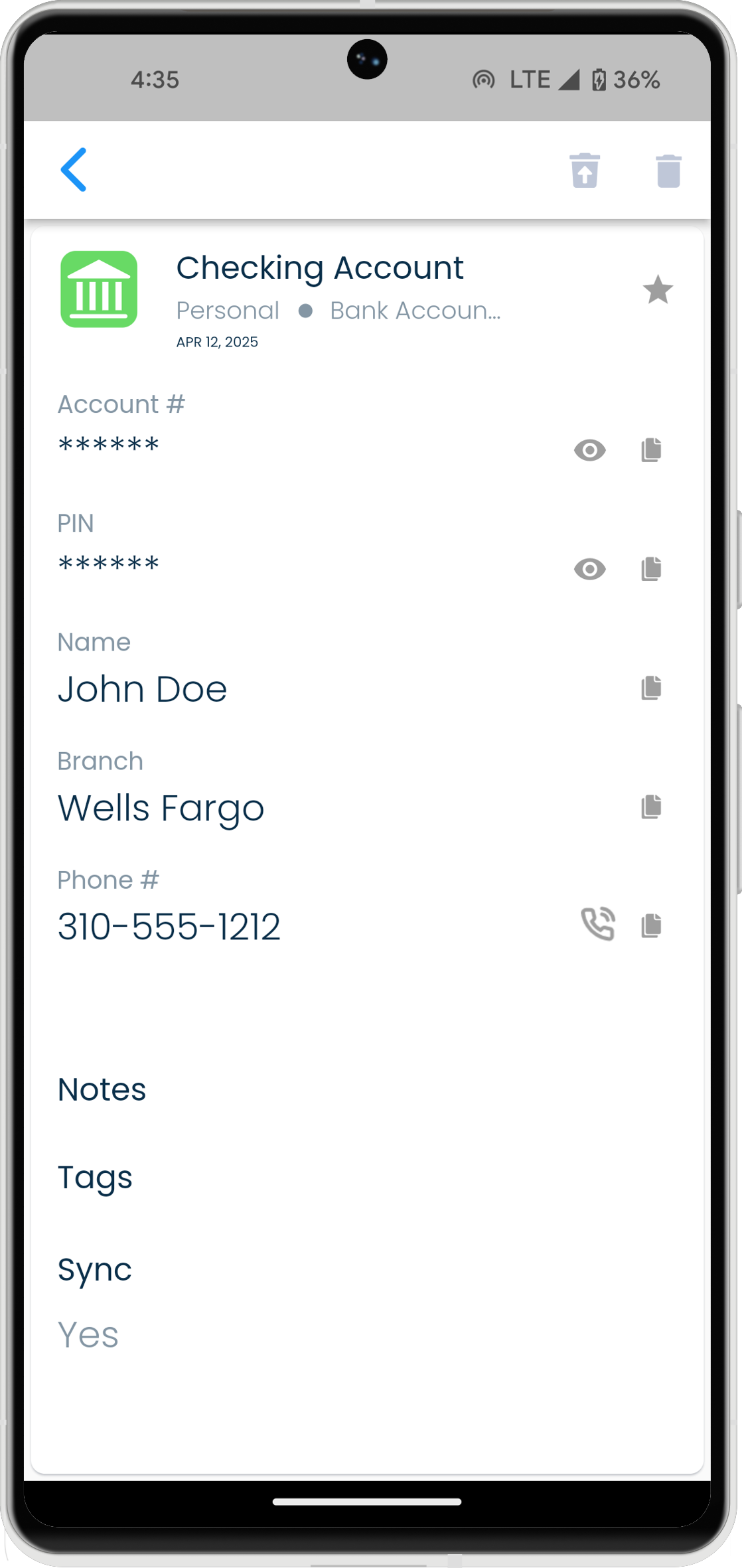
Task: Go back using the top arrow
Action: tap(74, 170)
